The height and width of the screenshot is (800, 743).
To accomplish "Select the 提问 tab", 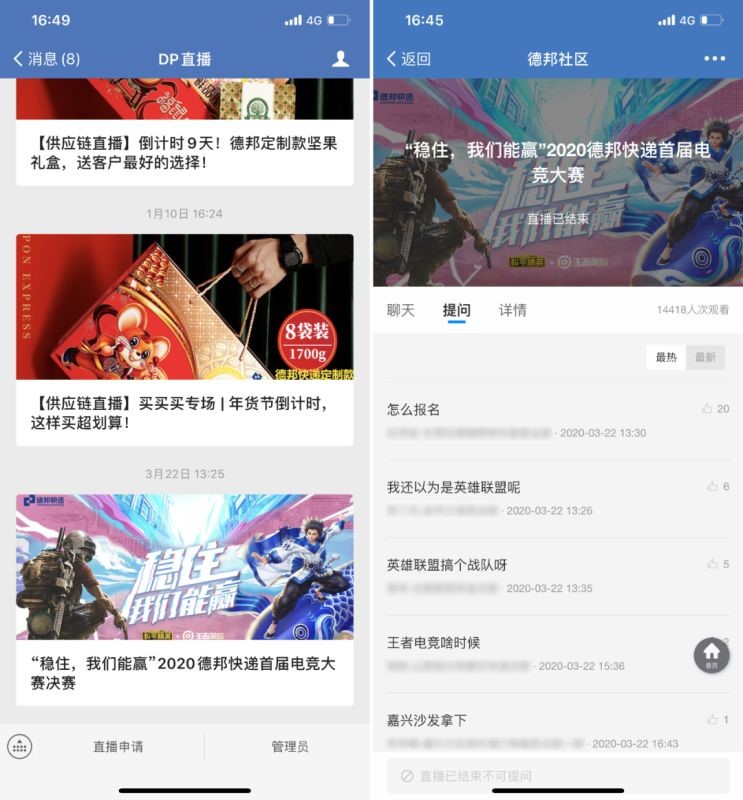I will 457,310.
